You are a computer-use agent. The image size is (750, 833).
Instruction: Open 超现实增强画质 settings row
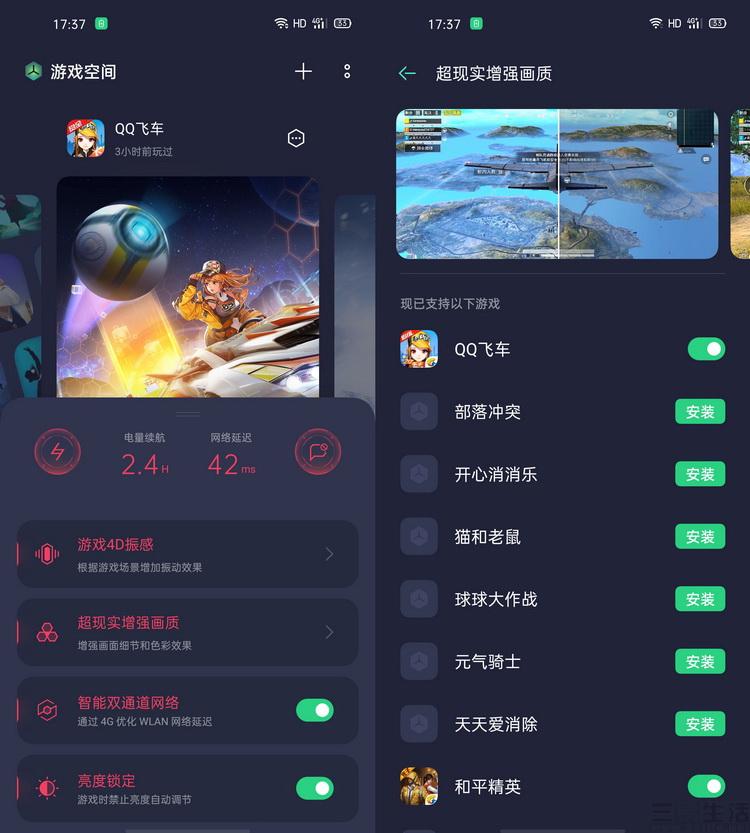[x=187, y=632]
